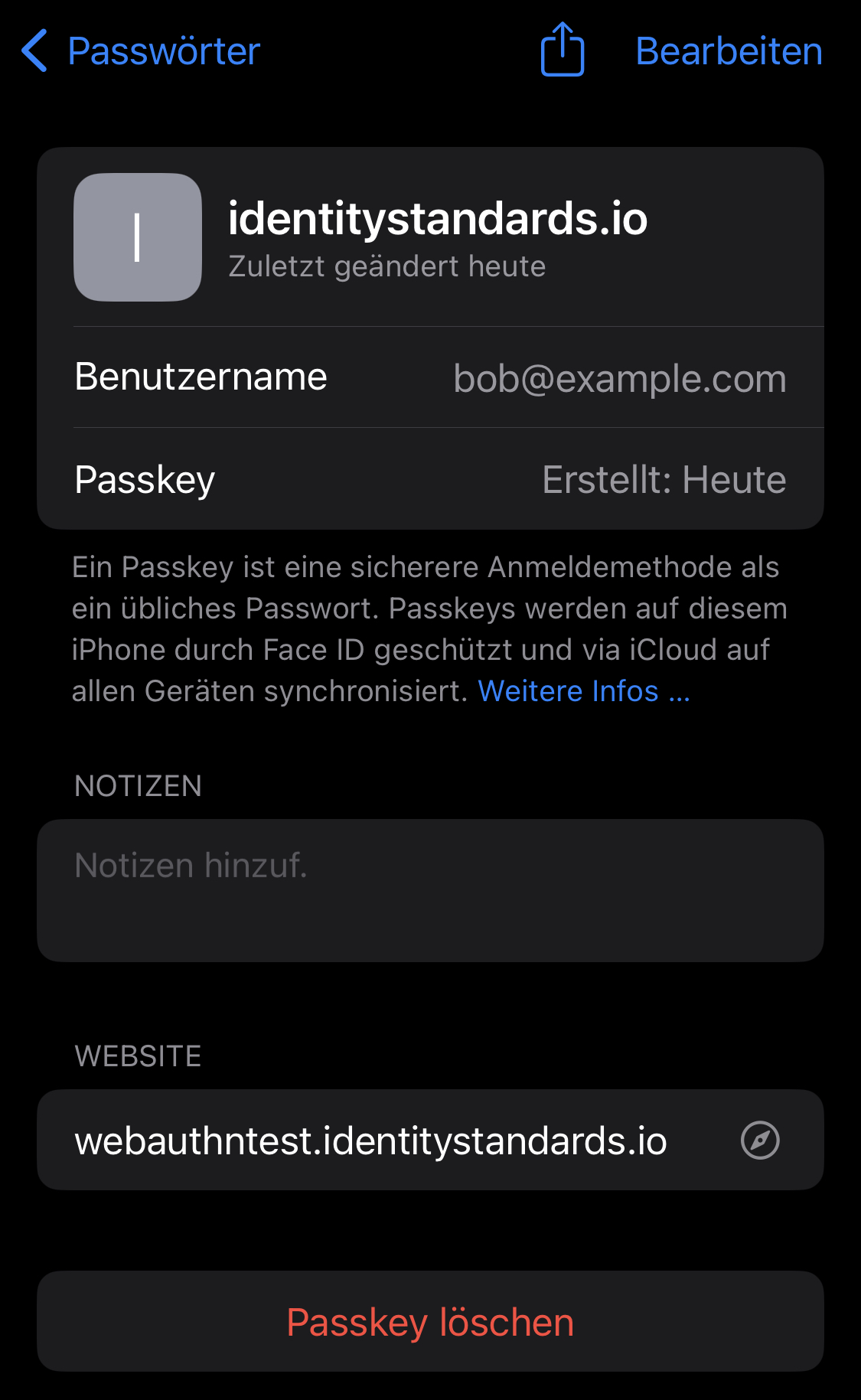Image resolution: width=861 pixels, height=1400 pixels.
Task: Go back to Passwörter
Action: point(141,51)
